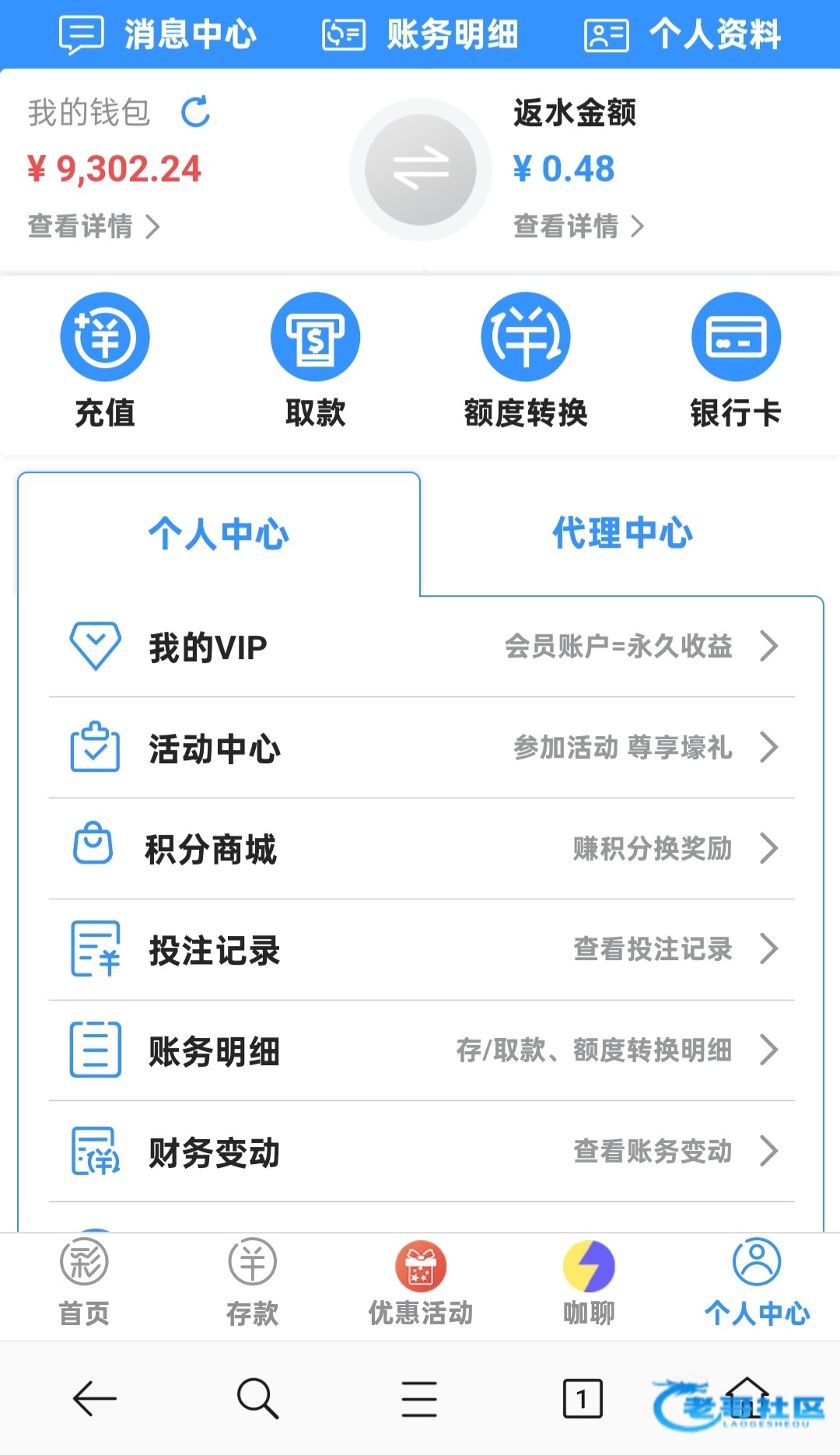
Task: View 查看详情 under 返水金额
Action: pyautogui.click(x=579, y=226)
